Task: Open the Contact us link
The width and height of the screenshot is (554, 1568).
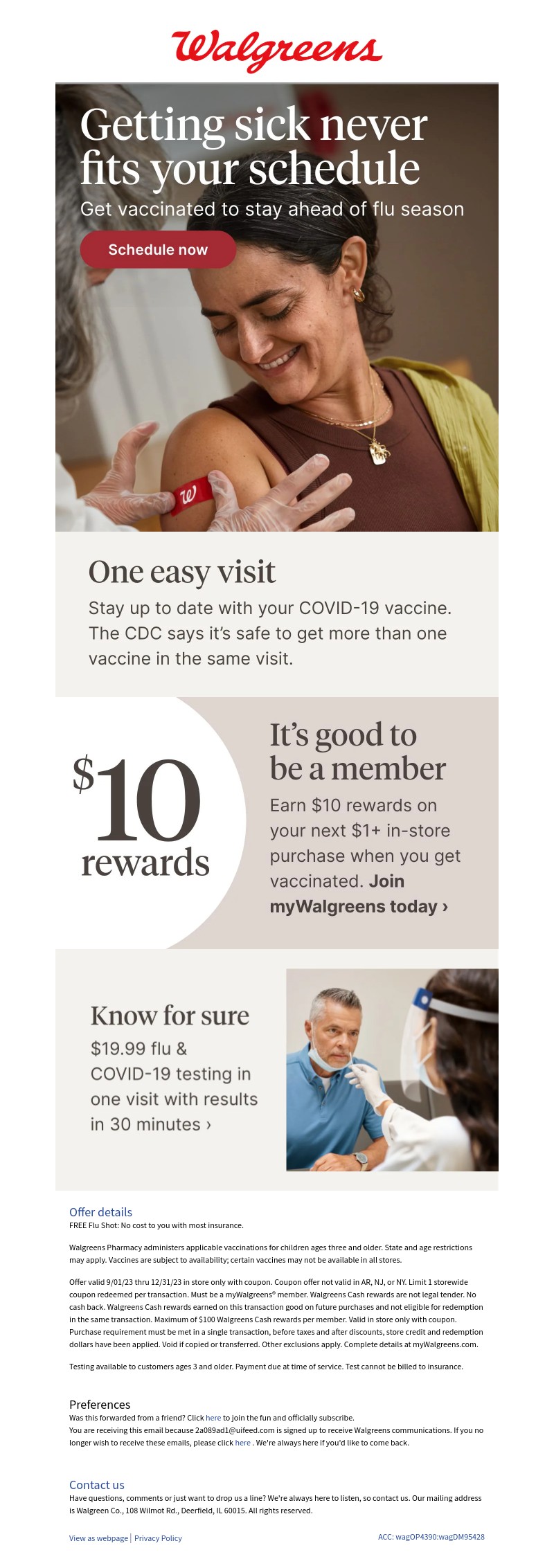Action: click(97, 1484)
